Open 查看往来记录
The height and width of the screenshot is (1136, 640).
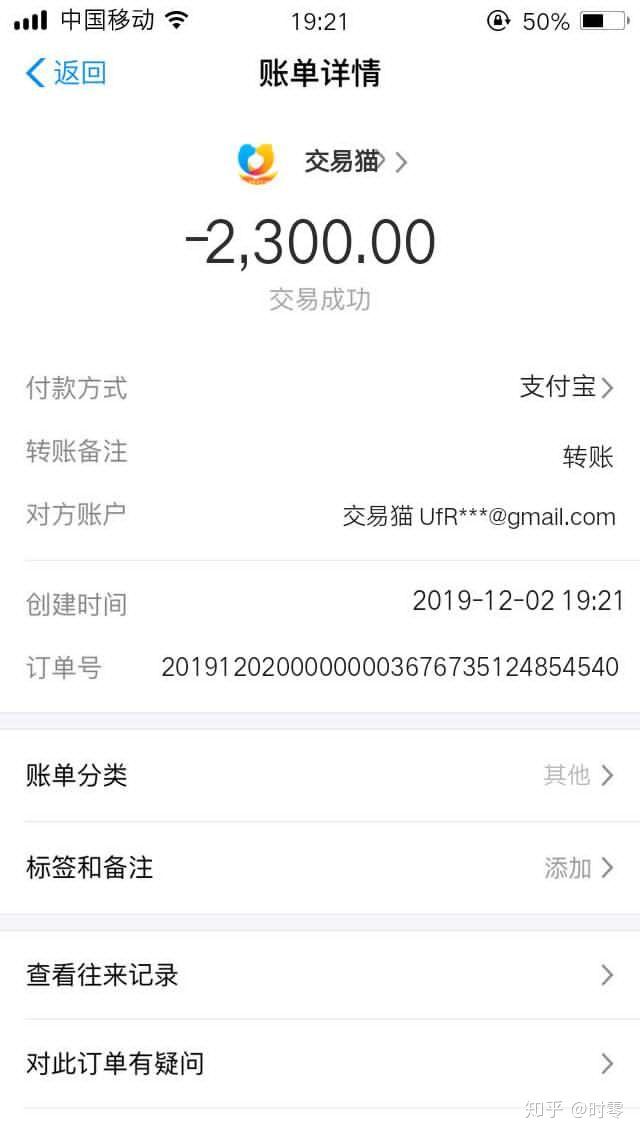[320, 975]
